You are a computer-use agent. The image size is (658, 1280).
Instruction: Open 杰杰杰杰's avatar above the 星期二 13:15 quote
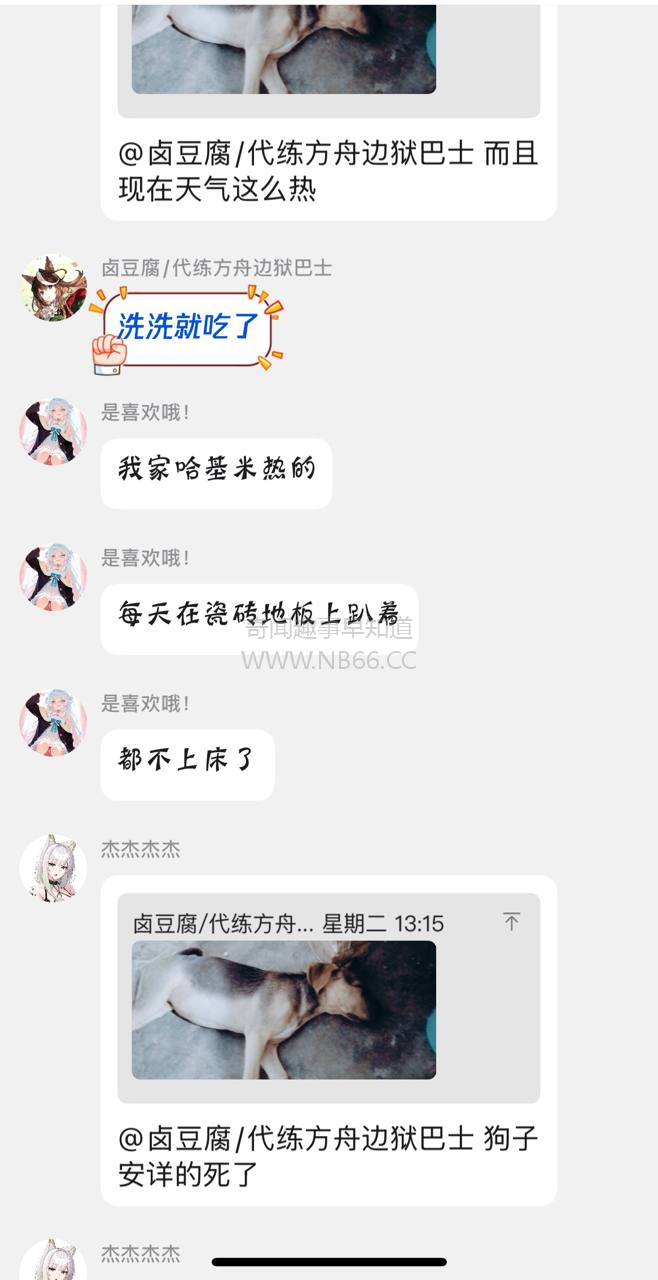click(53, 868)
